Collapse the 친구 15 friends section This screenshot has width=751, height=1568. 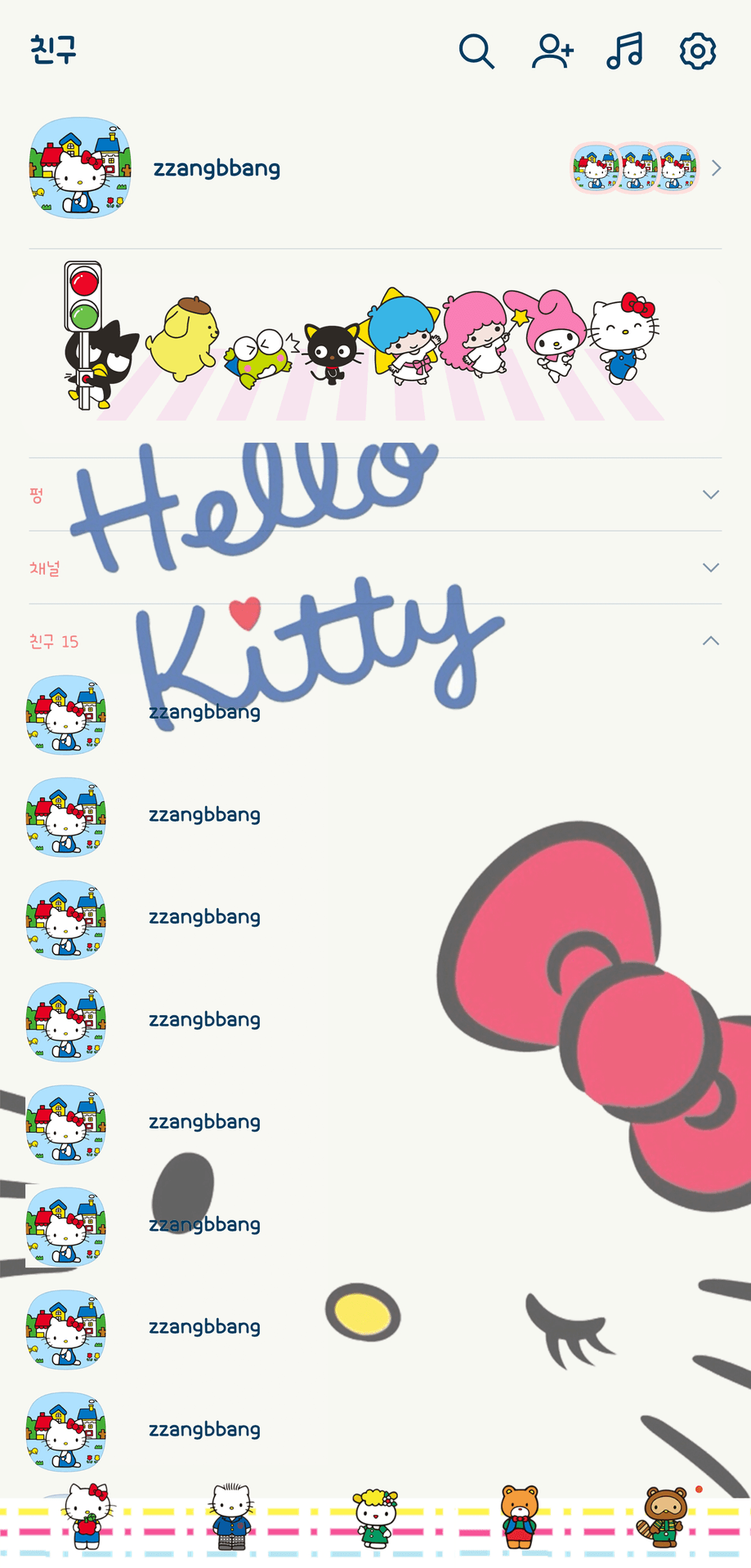pyautogui.click(x=709, y=640)
